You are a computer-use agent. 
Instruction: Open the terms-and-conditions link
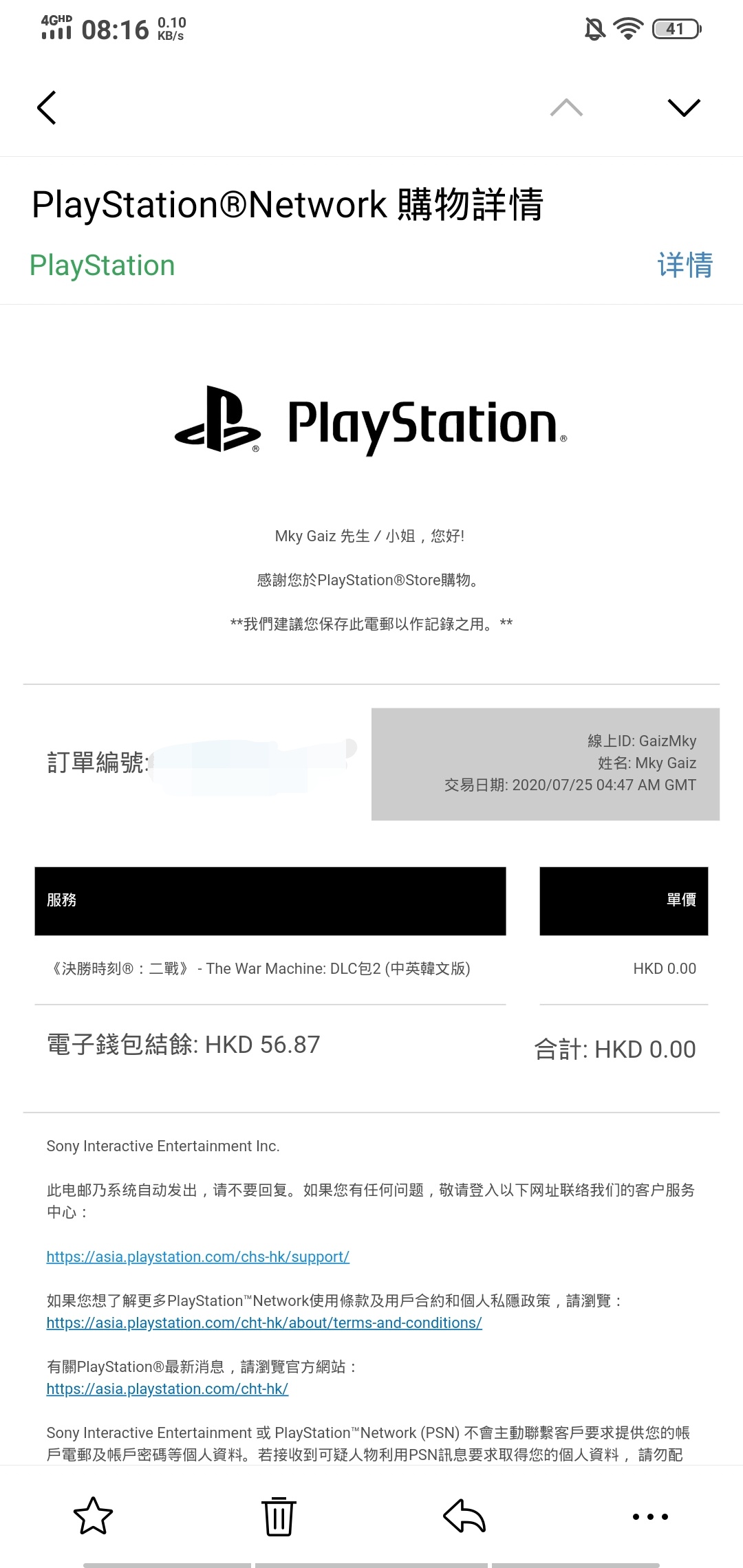coord(263,1322)
